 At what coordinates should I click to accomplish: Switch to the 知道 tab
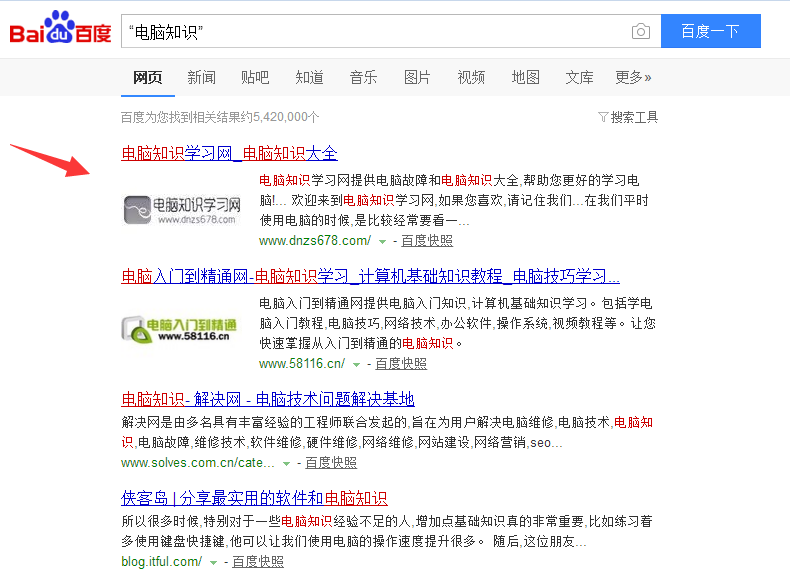(309, 77)
